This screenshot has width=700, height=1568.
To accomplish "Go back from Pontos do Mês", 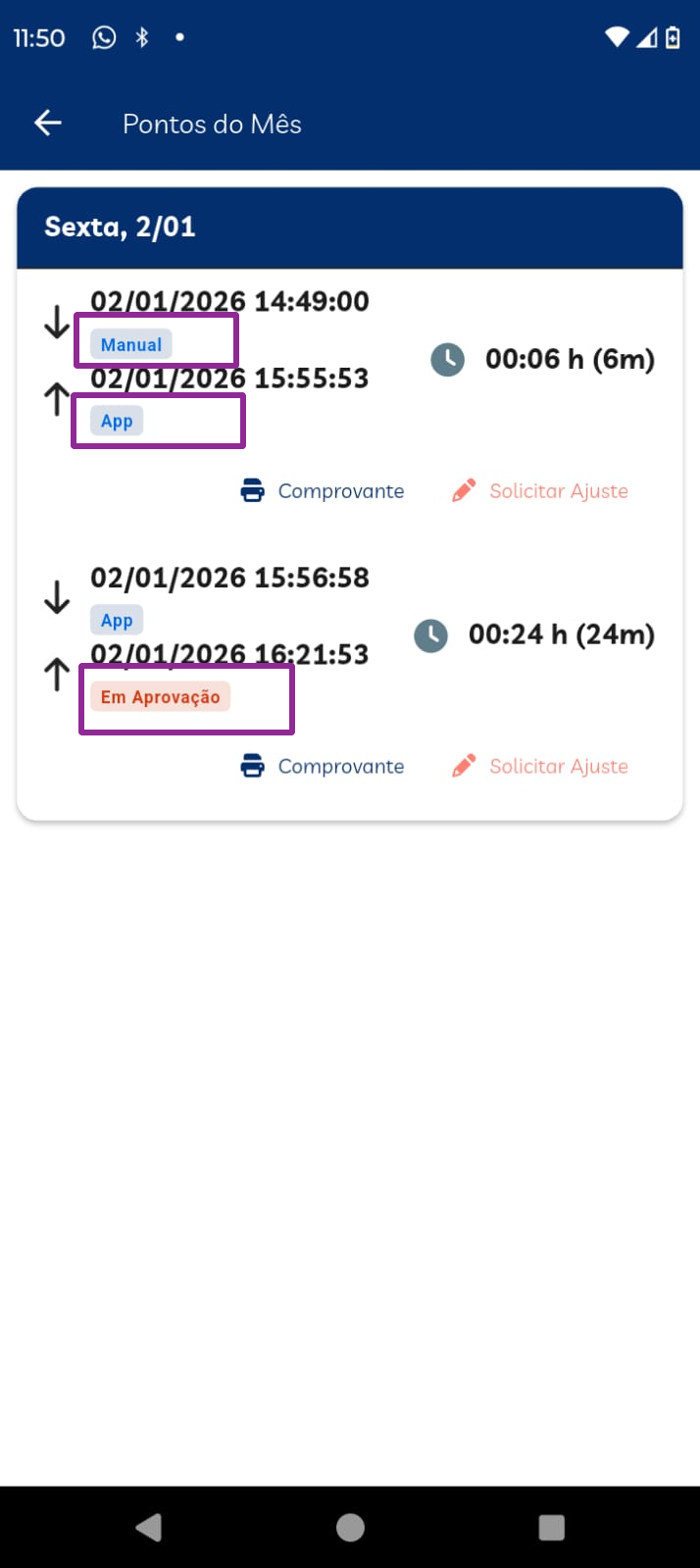I will [x=48, y=123].
